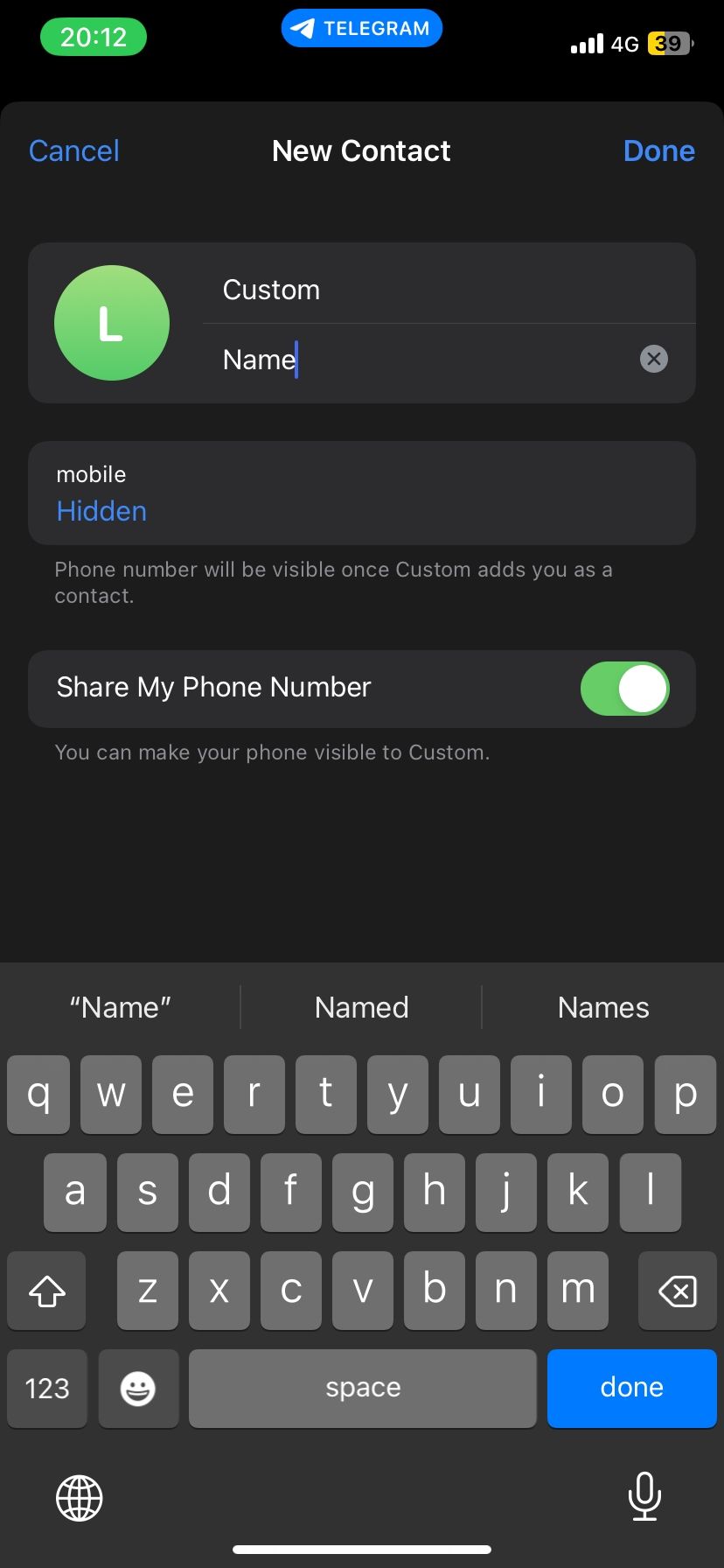The width and height of the screenshot is (724, 1568).
Task: Pick the 'Named' keyboard suggestion
Action: click(x=361, y=1007)
